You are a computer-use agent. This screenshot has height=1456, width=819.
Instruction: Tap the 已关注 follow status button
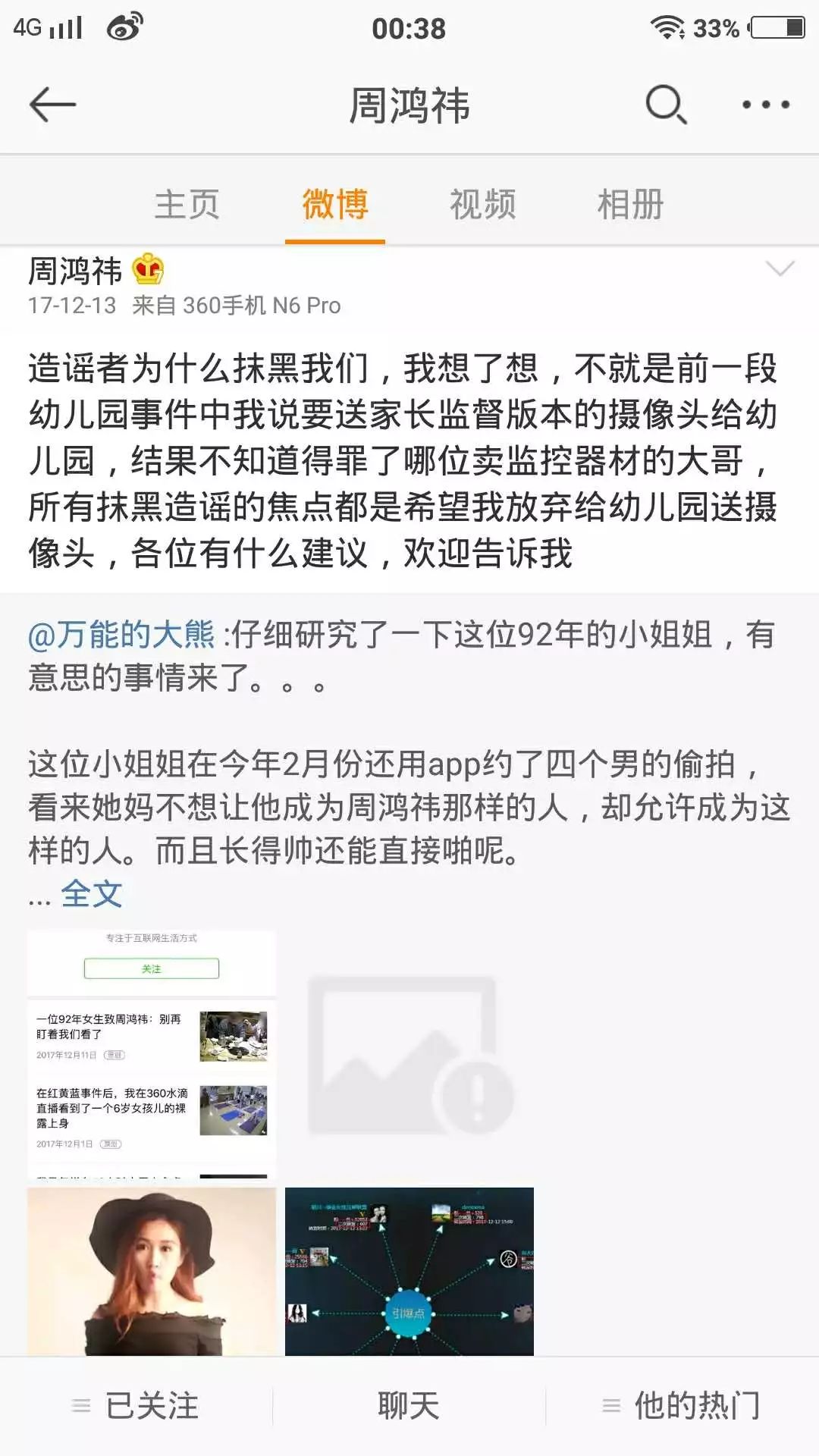[x=136, y=1406]
